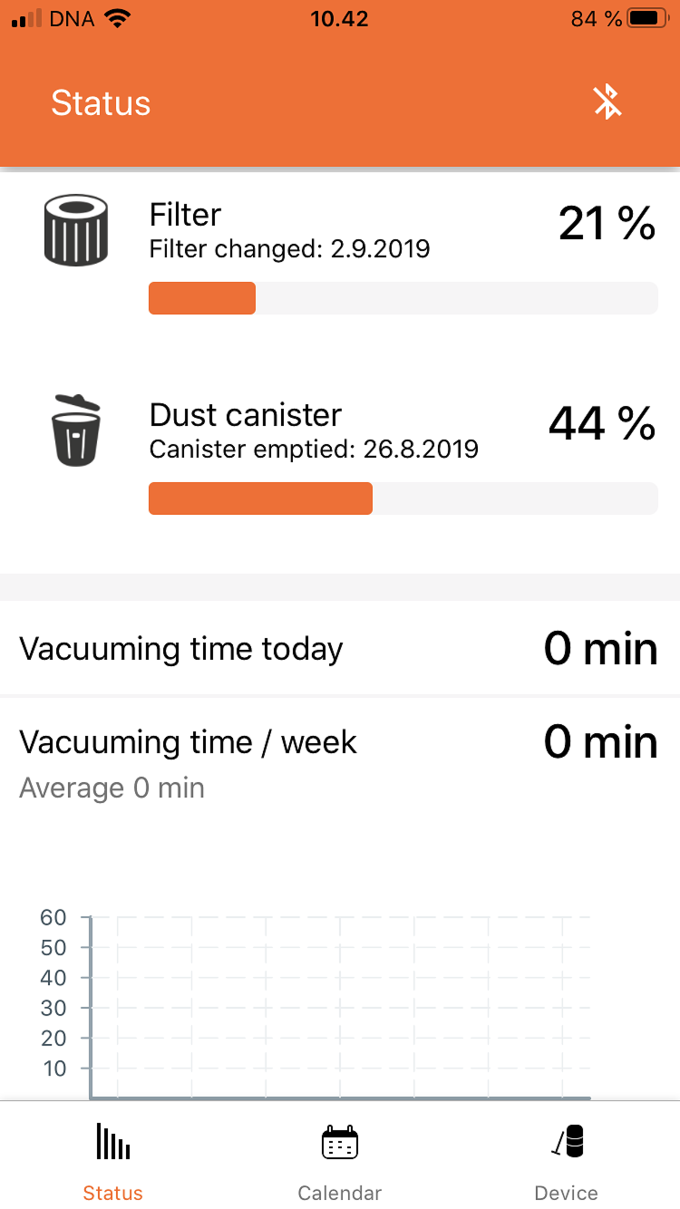Tap the Bluetooth icon in the header
Image resolution: width=680 pixels, height=1209 pixels.
[x=607, y=102]
